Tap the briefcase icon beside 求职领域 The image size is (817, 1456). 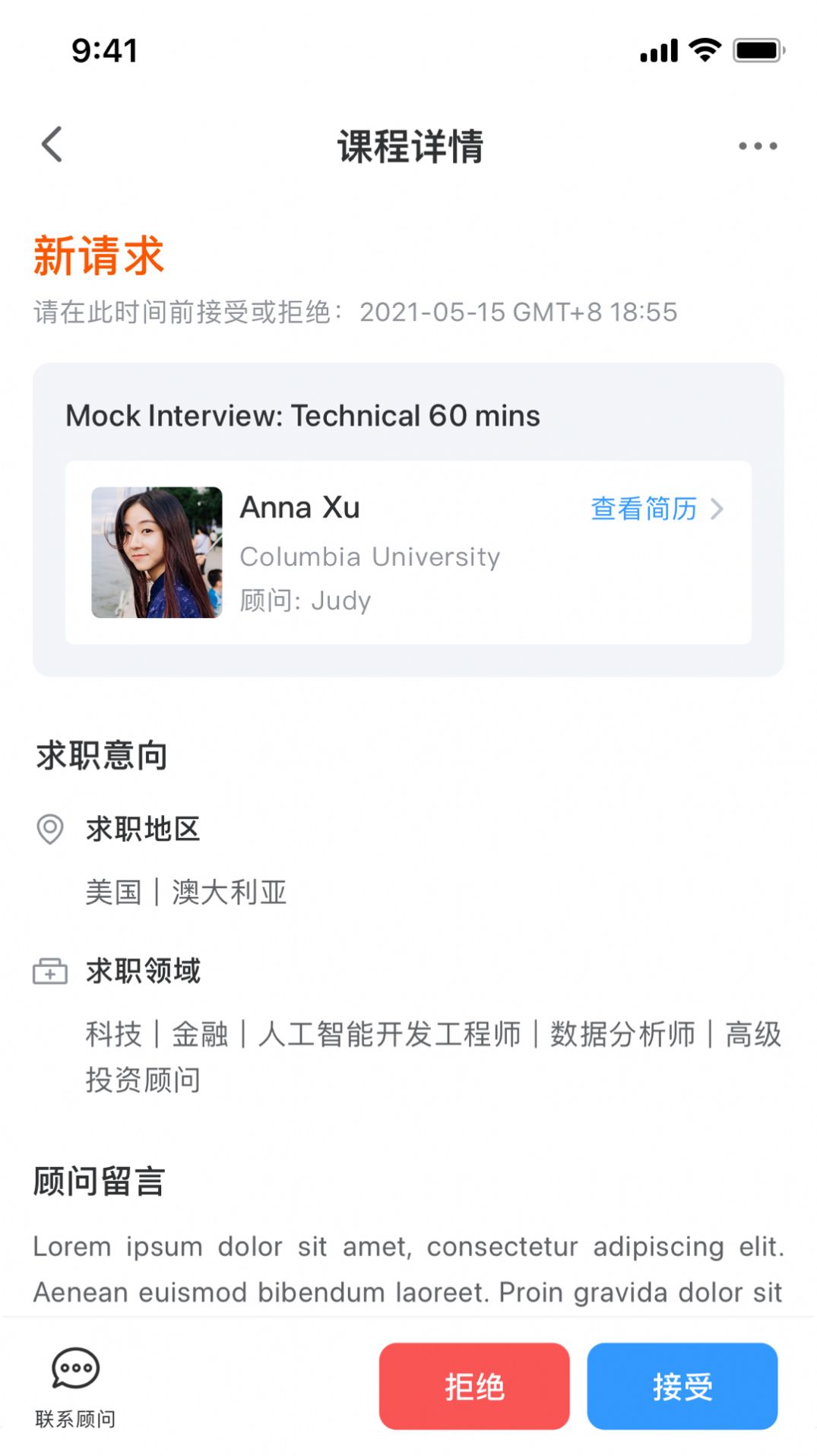[x=49, y=971]
